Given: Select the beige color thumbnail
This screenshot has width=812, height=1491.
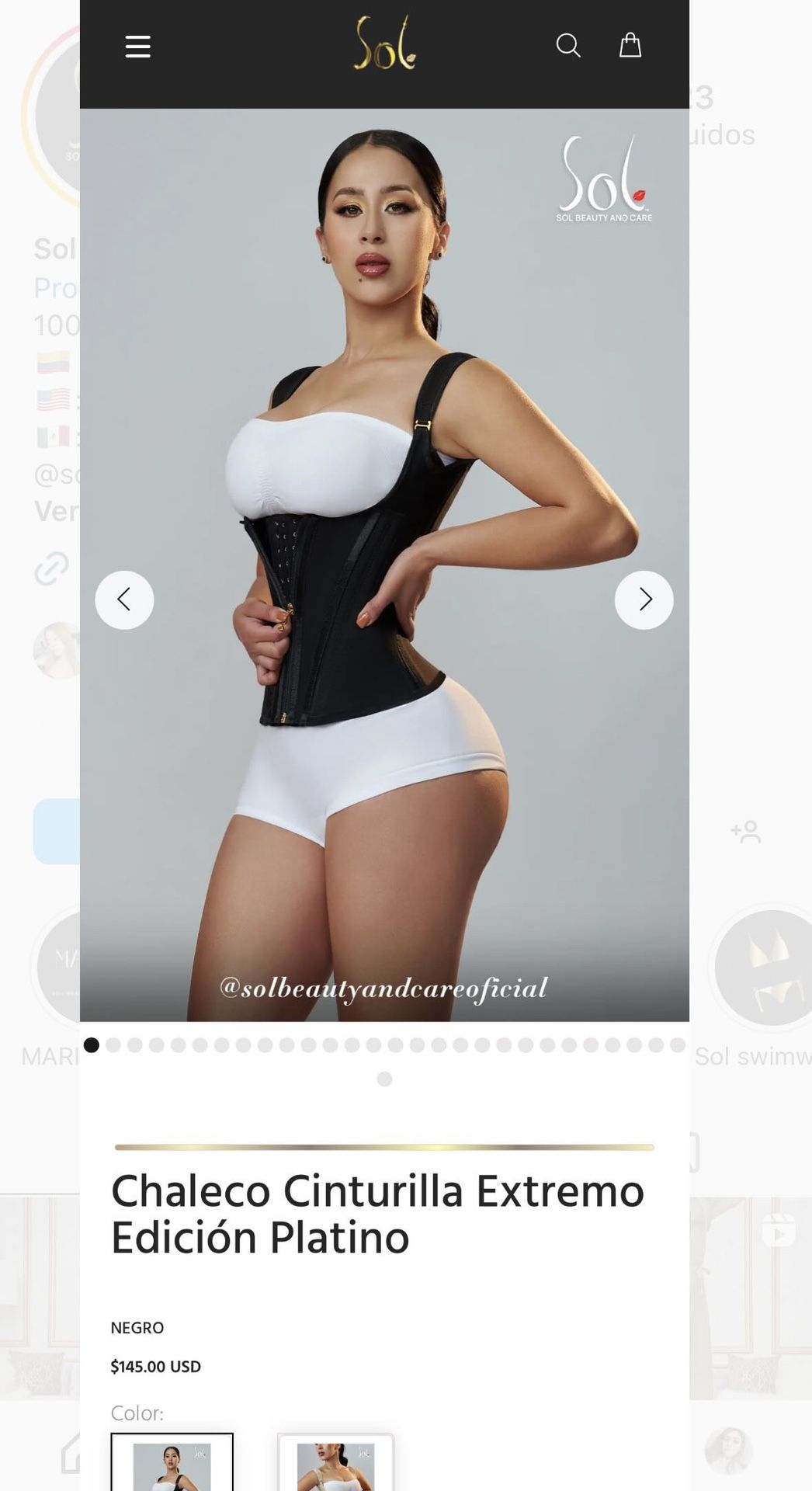Looking at the screenshot, I should click(x=335, y=1461).
